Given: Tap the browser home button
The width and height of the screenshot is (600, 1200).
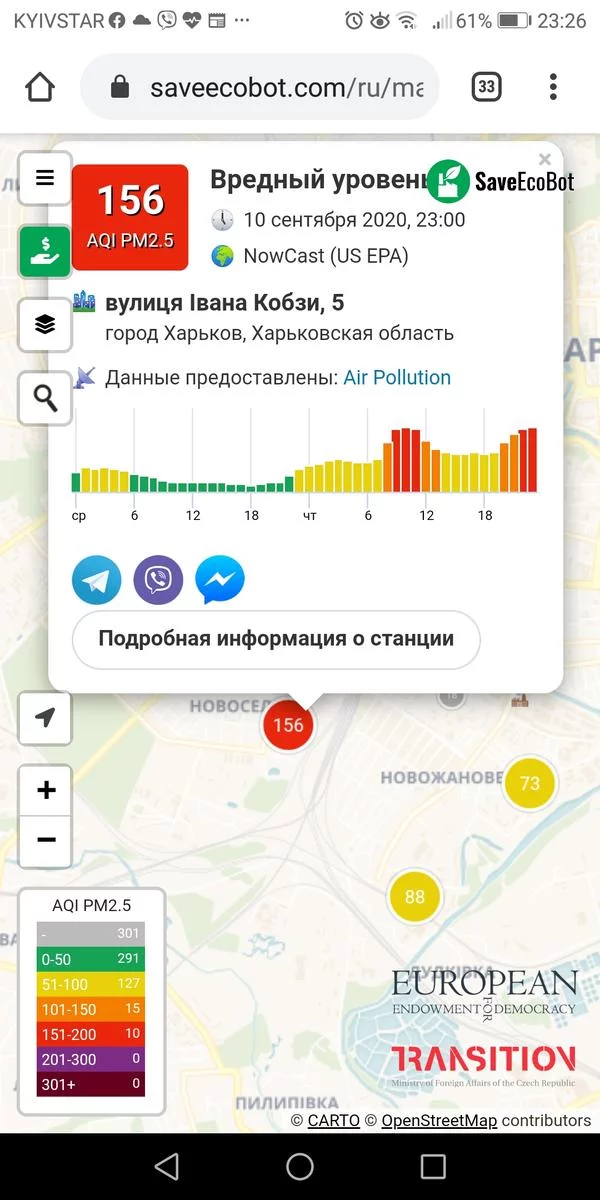Looking at the screenshot, I should (40, 87).
